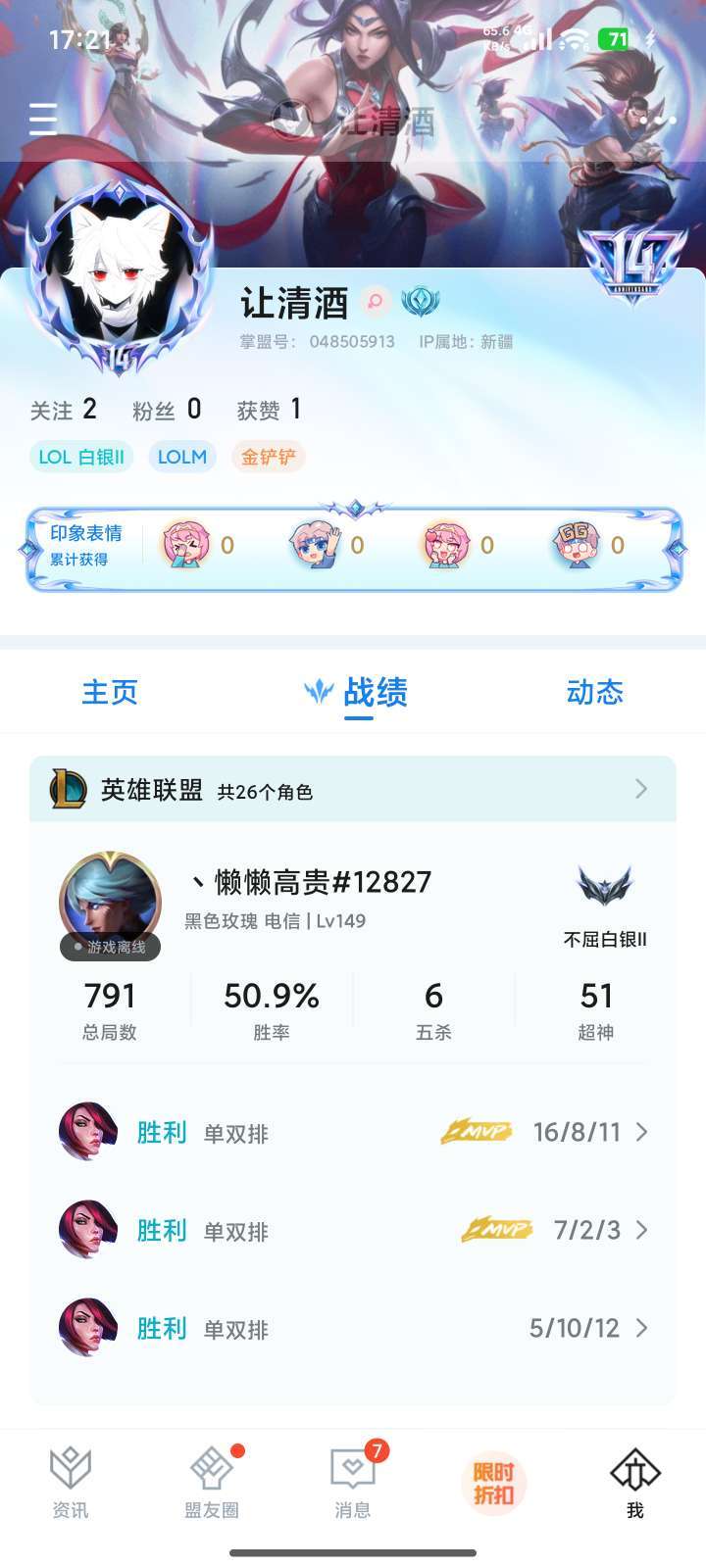View the 粉丝 followers list
This screenshot has height=1568, width=706.
(167, 410)
